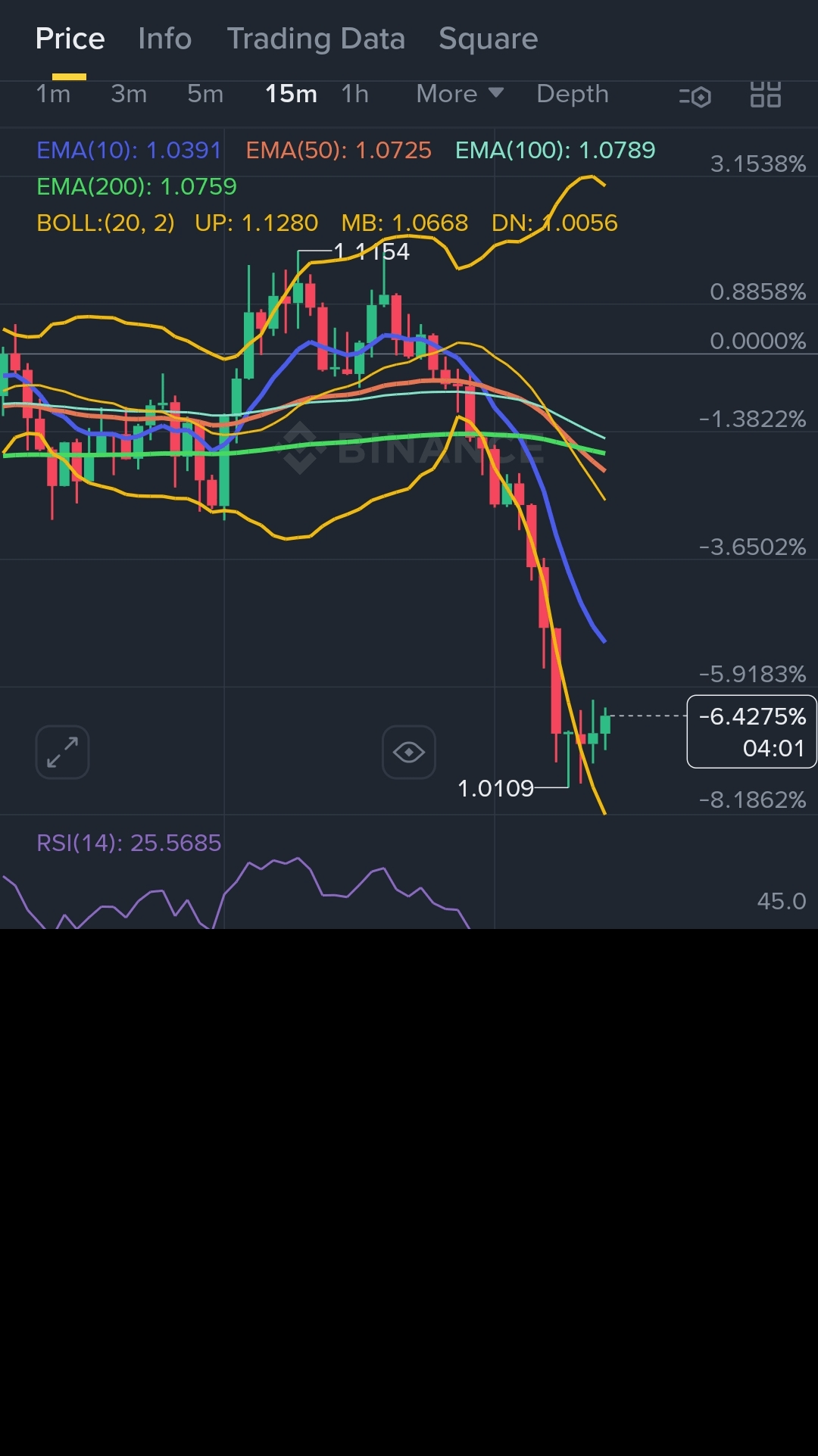818x1456 pixels.
Task: Switch to the Info tab
Action: pyautogui.click(x=164, y=39)
